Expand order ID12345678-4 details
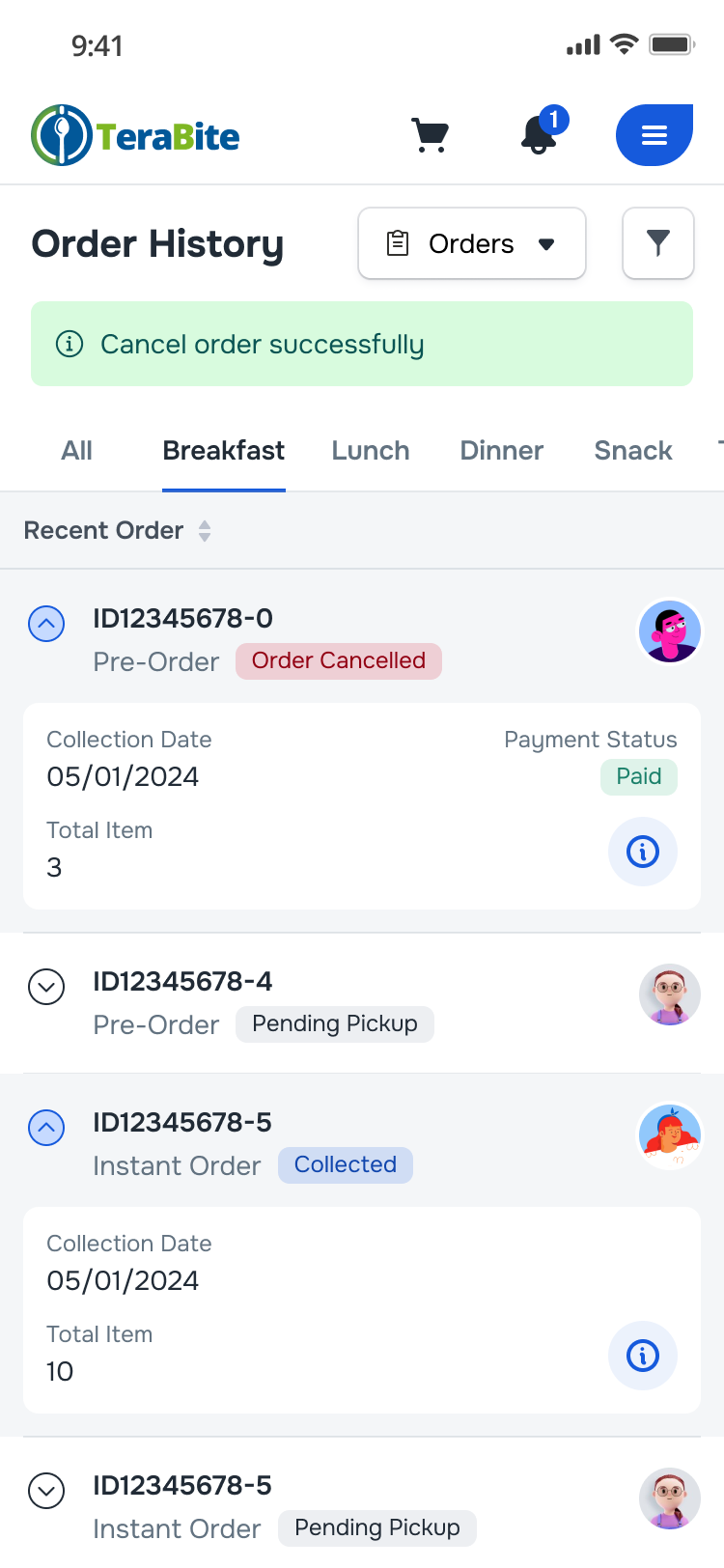 coord(46,987)
